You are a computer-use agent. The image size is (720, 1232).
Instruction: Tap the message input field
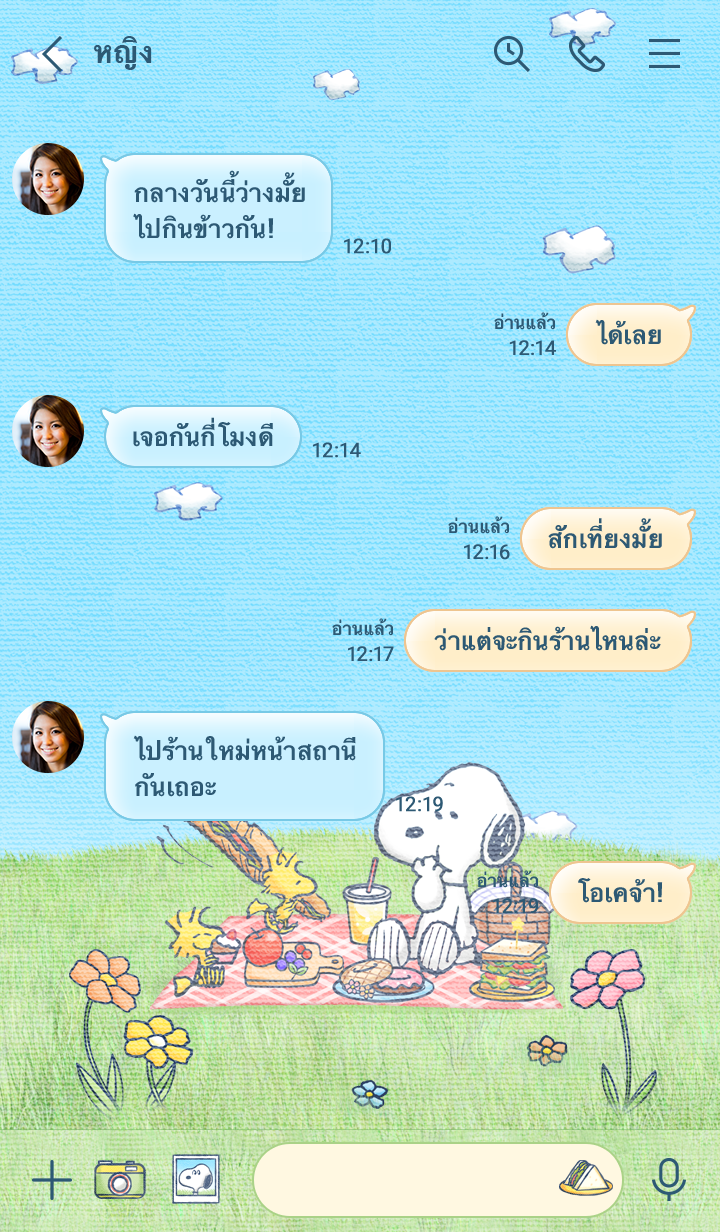(400, 1180)
